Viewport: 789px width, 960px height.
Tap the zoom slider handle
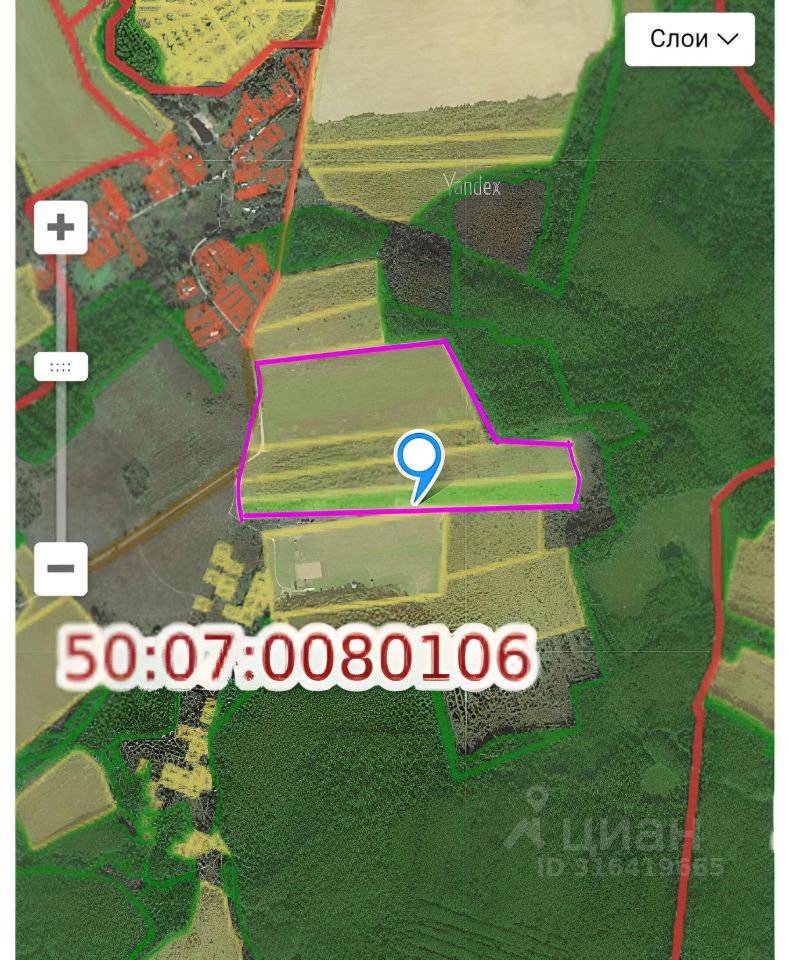click(61, 366)
